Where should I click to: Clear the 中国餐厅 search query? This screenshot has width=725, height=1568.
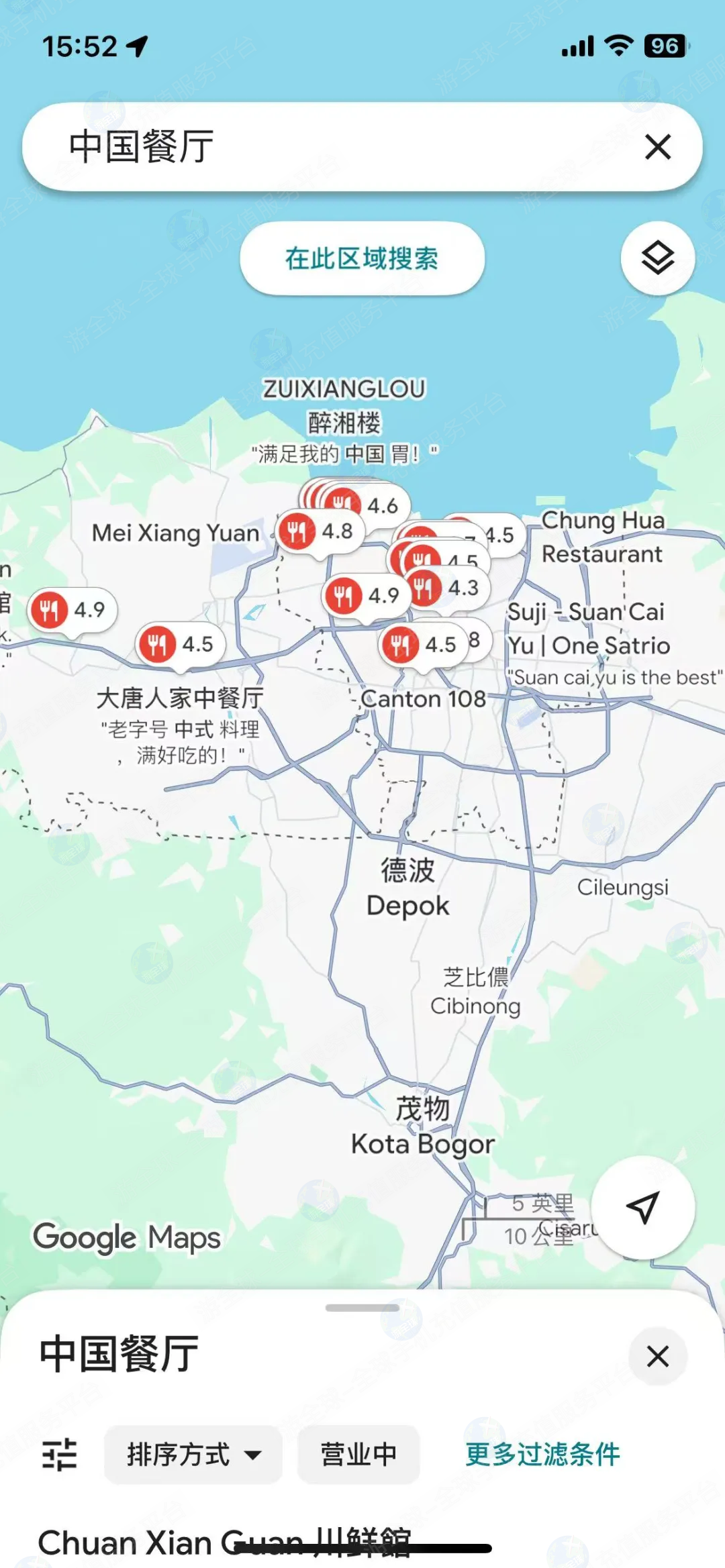pyautogui.click(x=657, y=146)
